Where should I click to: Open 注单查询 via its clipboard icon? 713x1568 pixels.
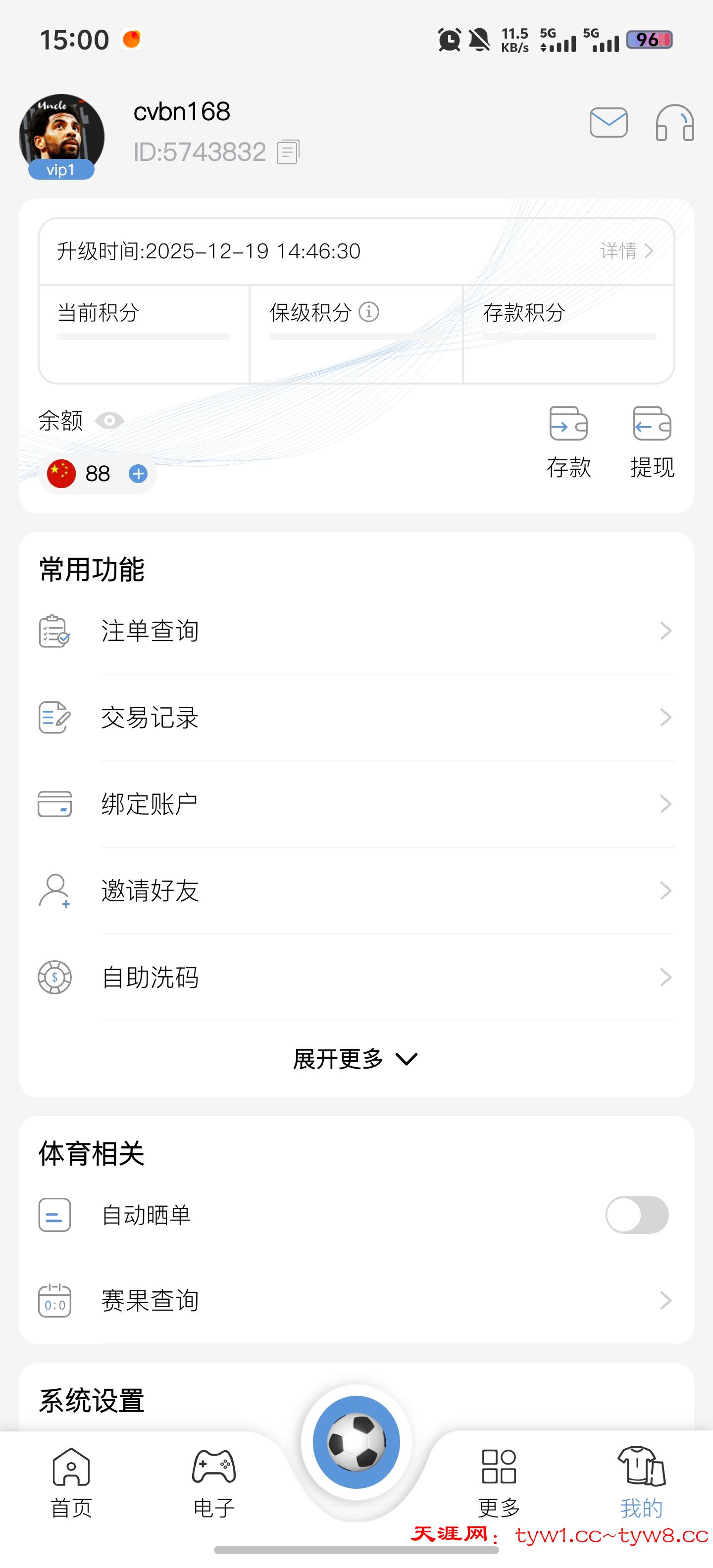click(x=55, y=631)
